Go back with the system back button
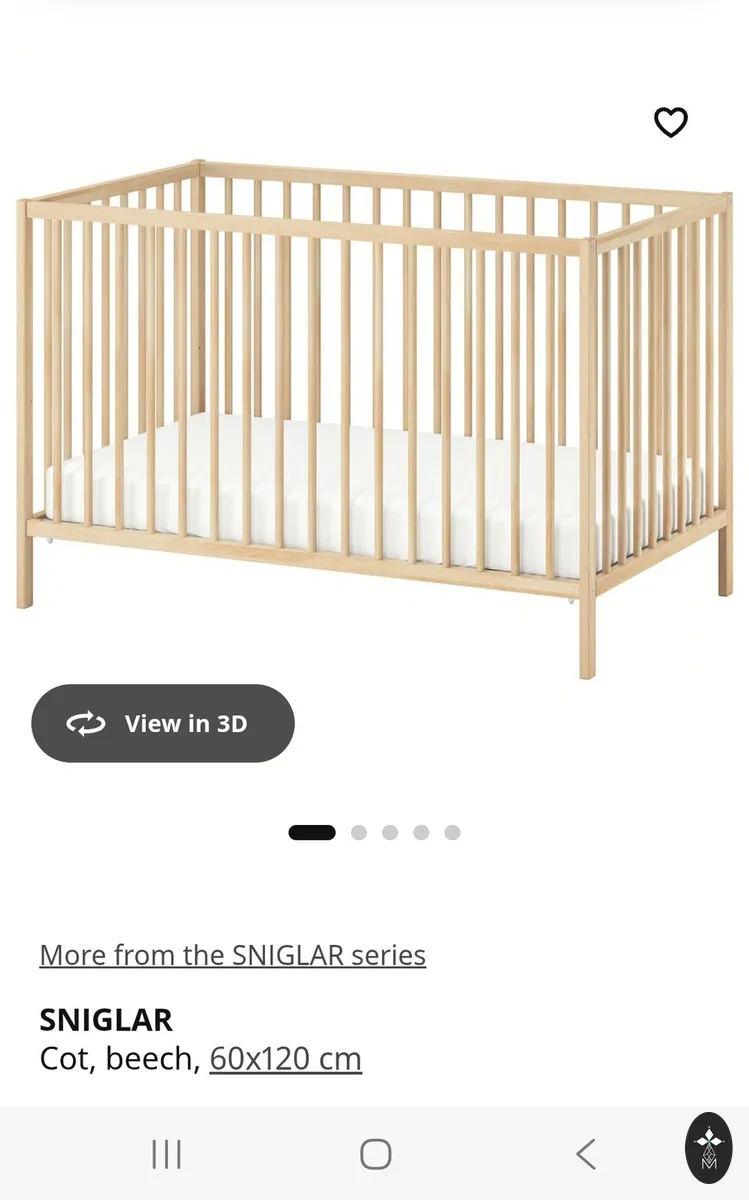This screenshot has width=749, height=1200. 586,1154
